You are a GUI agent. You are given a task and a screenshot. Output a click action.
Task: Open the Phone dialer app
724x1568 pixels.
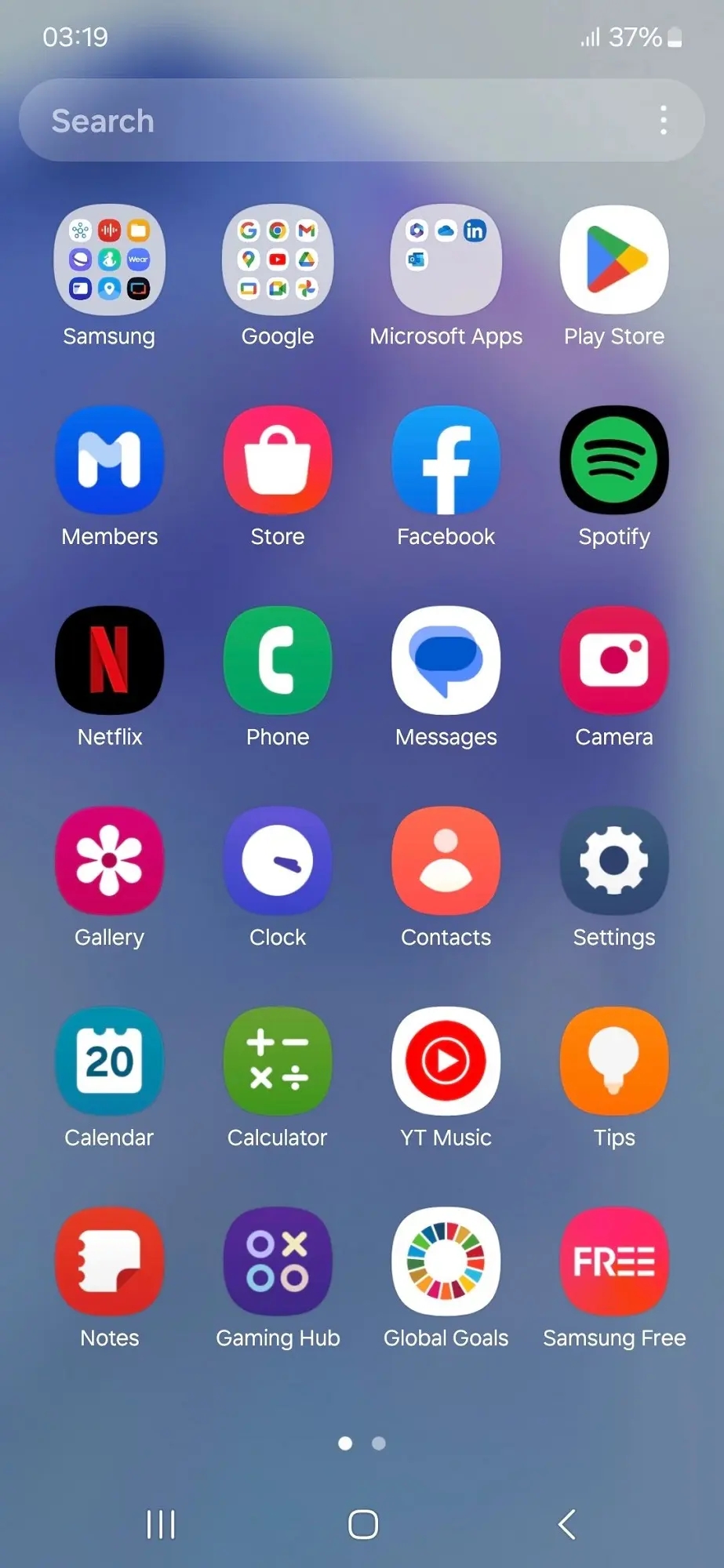tap(278, 661)
